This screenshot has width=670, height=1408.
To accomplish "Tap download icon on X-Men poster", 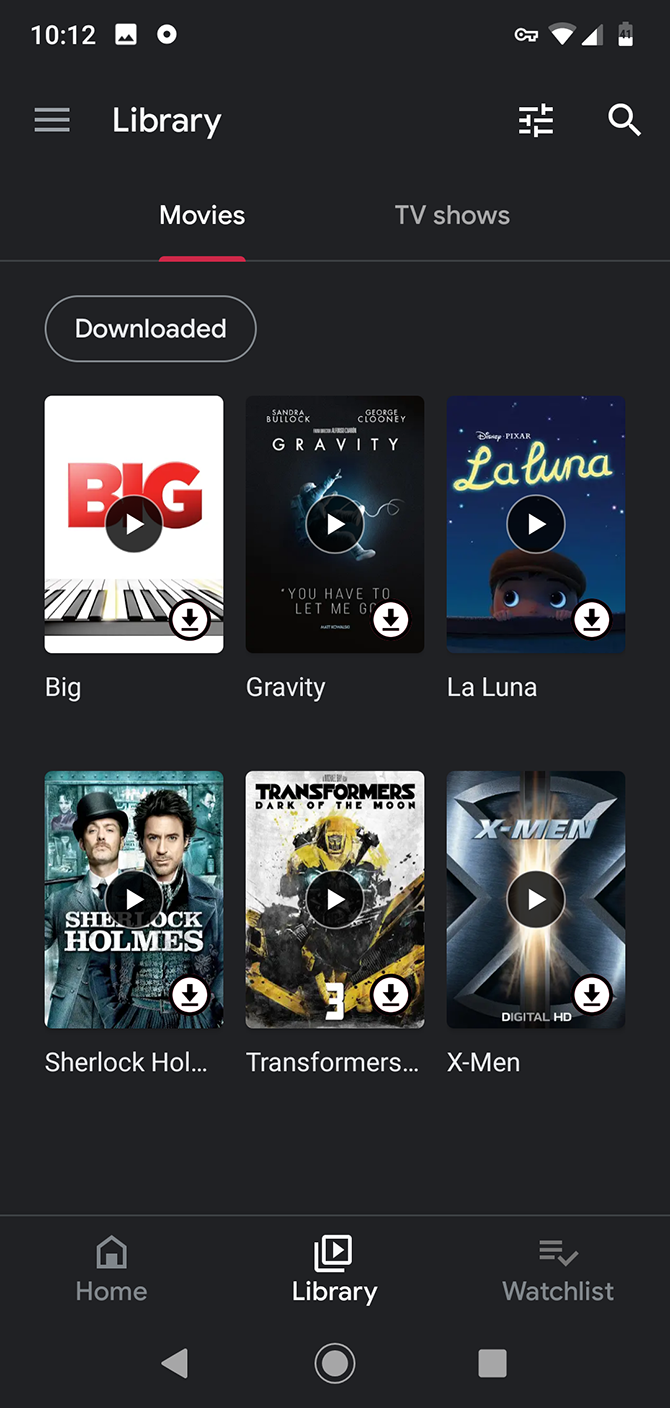I will pos(592,995).
